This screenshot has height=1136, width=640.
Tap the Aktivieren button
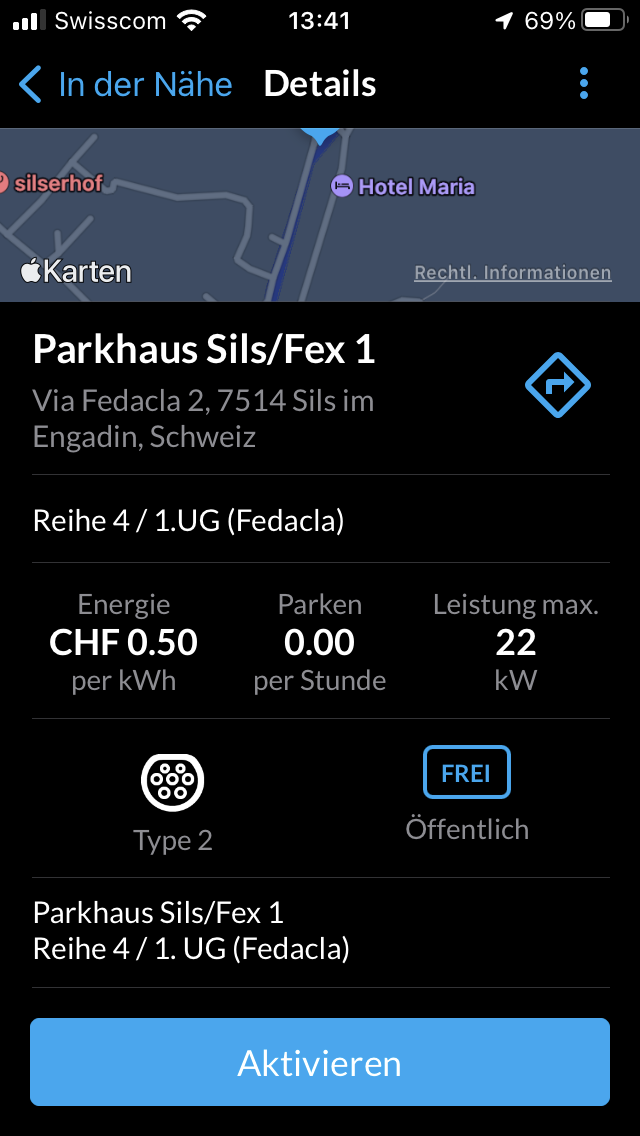pos(320,1062)
